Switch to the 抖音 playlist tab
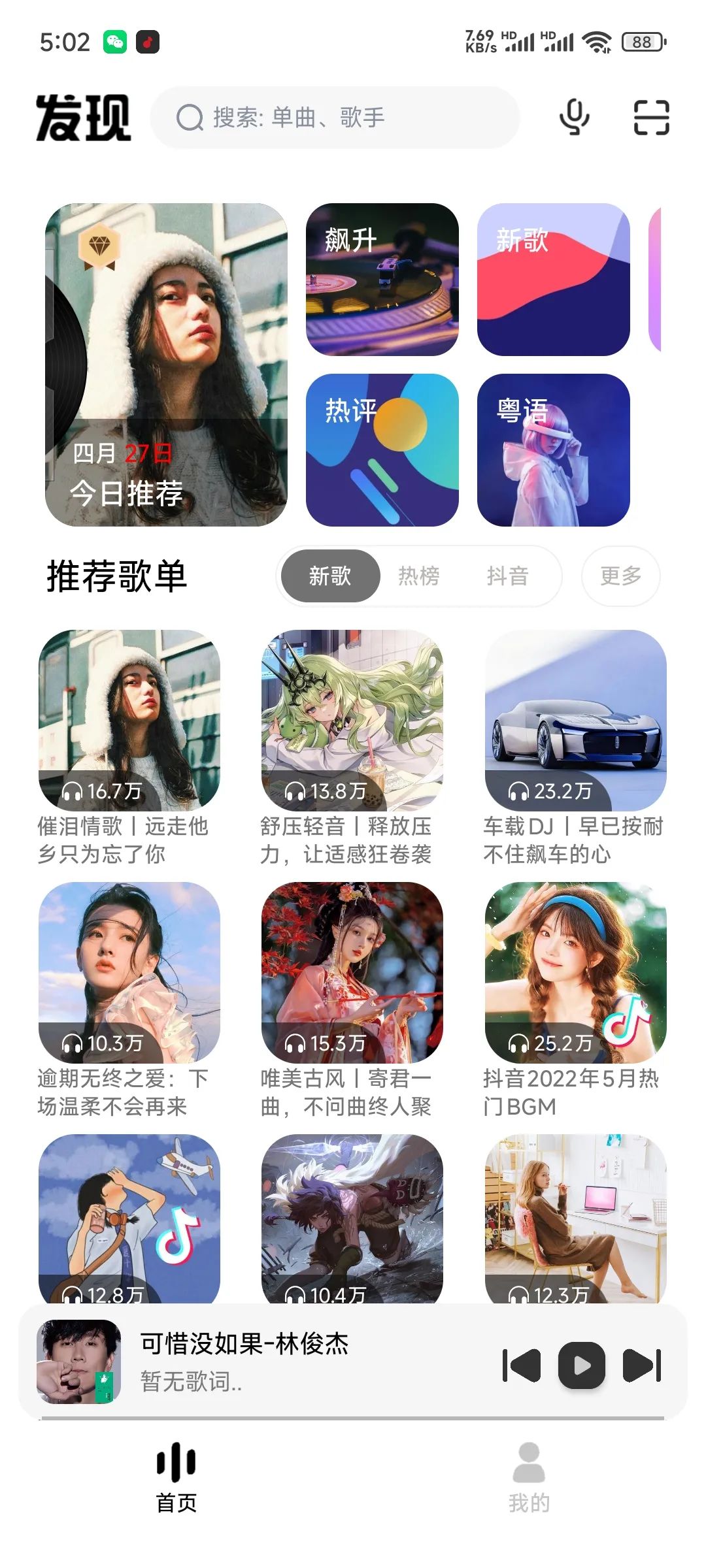The height and width of the screenshot is (1568, 706). coord(507,576)
